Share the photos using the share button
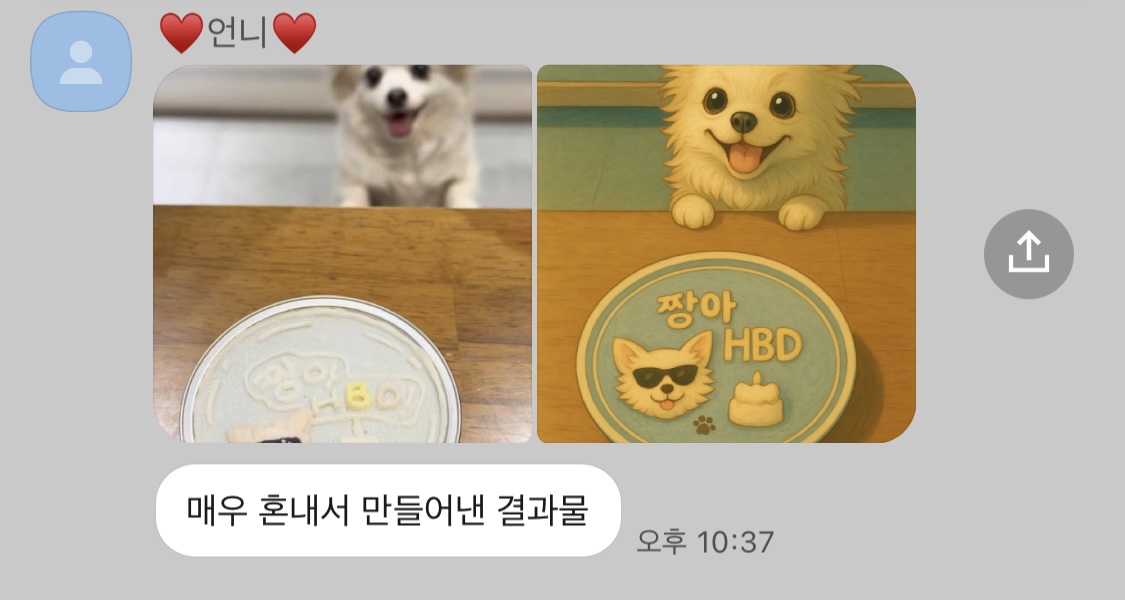The width and height of the screenshot is (1125, 600). 1028,255
